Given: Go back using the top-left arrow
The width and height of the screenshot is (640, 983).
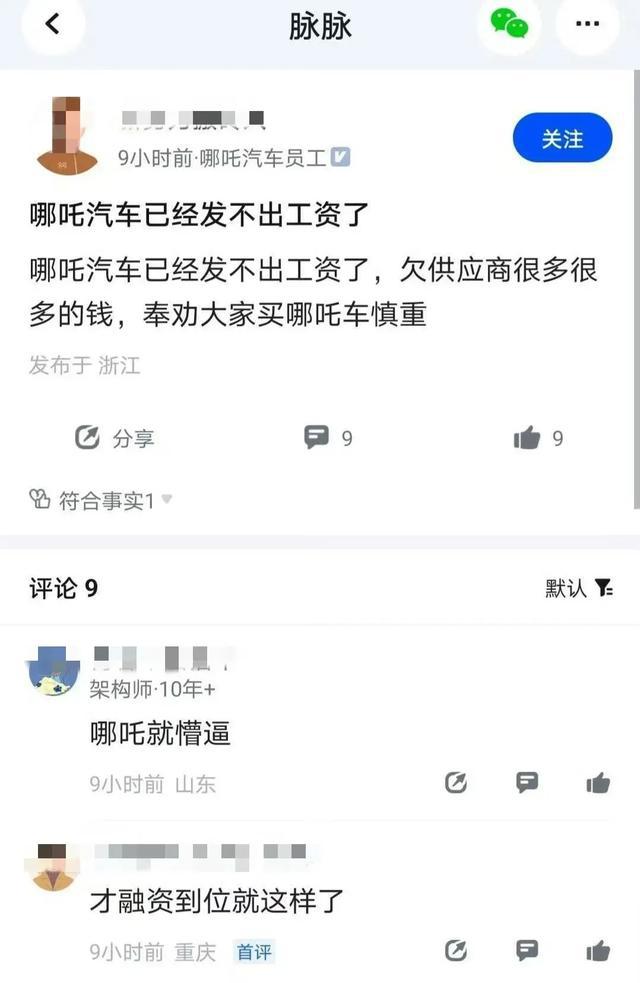Looking at the screenshot, I should 52,25.
